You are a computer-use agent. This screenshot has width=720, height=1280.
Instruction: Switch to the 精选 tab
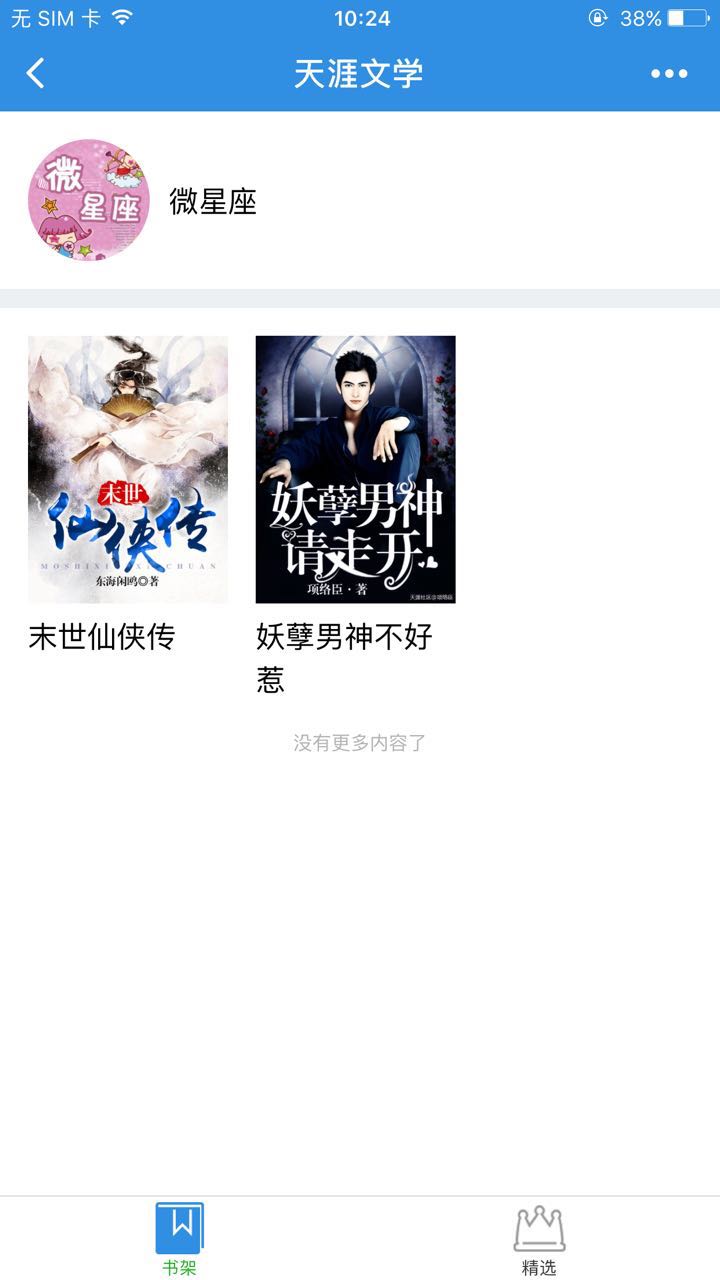click(539, 1239)
